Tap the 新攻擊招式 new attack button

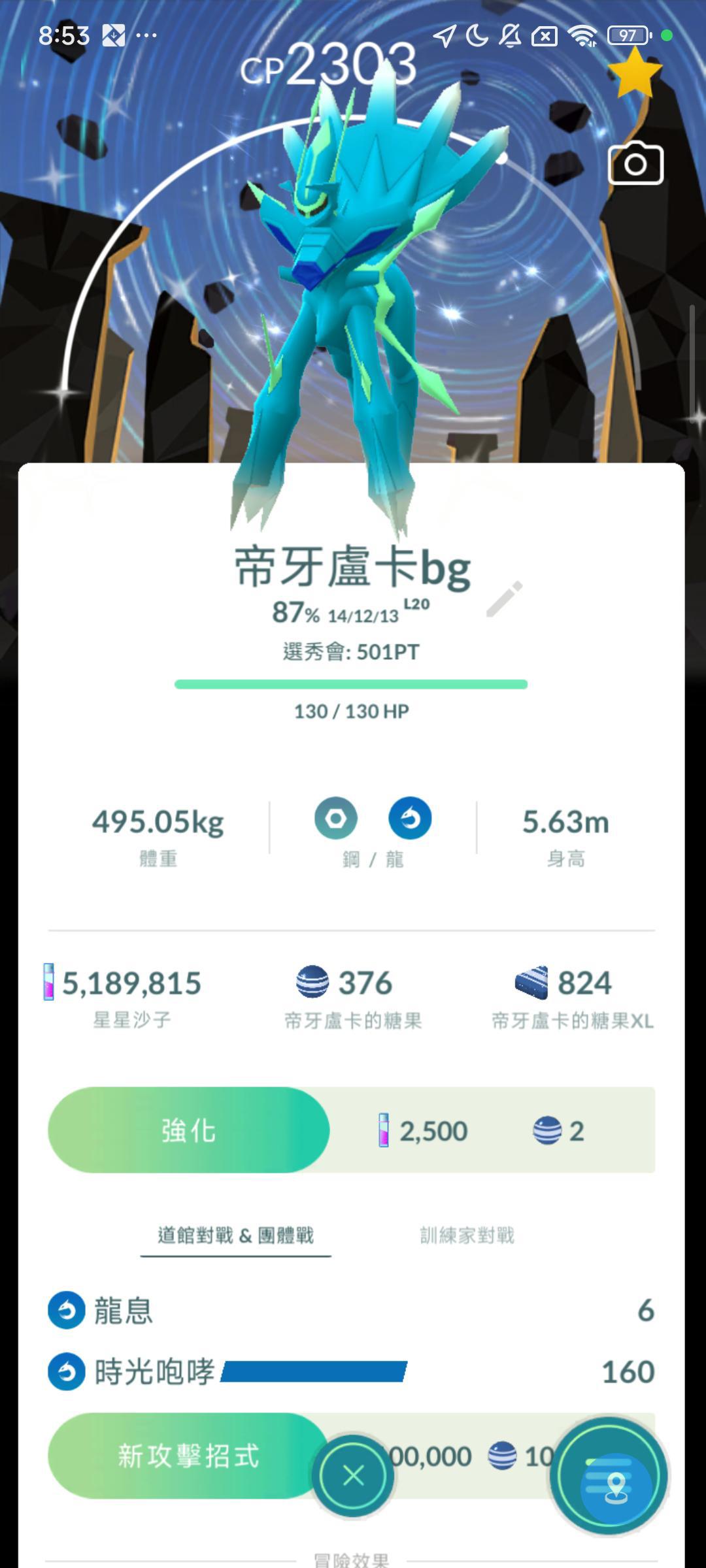point(188,1456)
